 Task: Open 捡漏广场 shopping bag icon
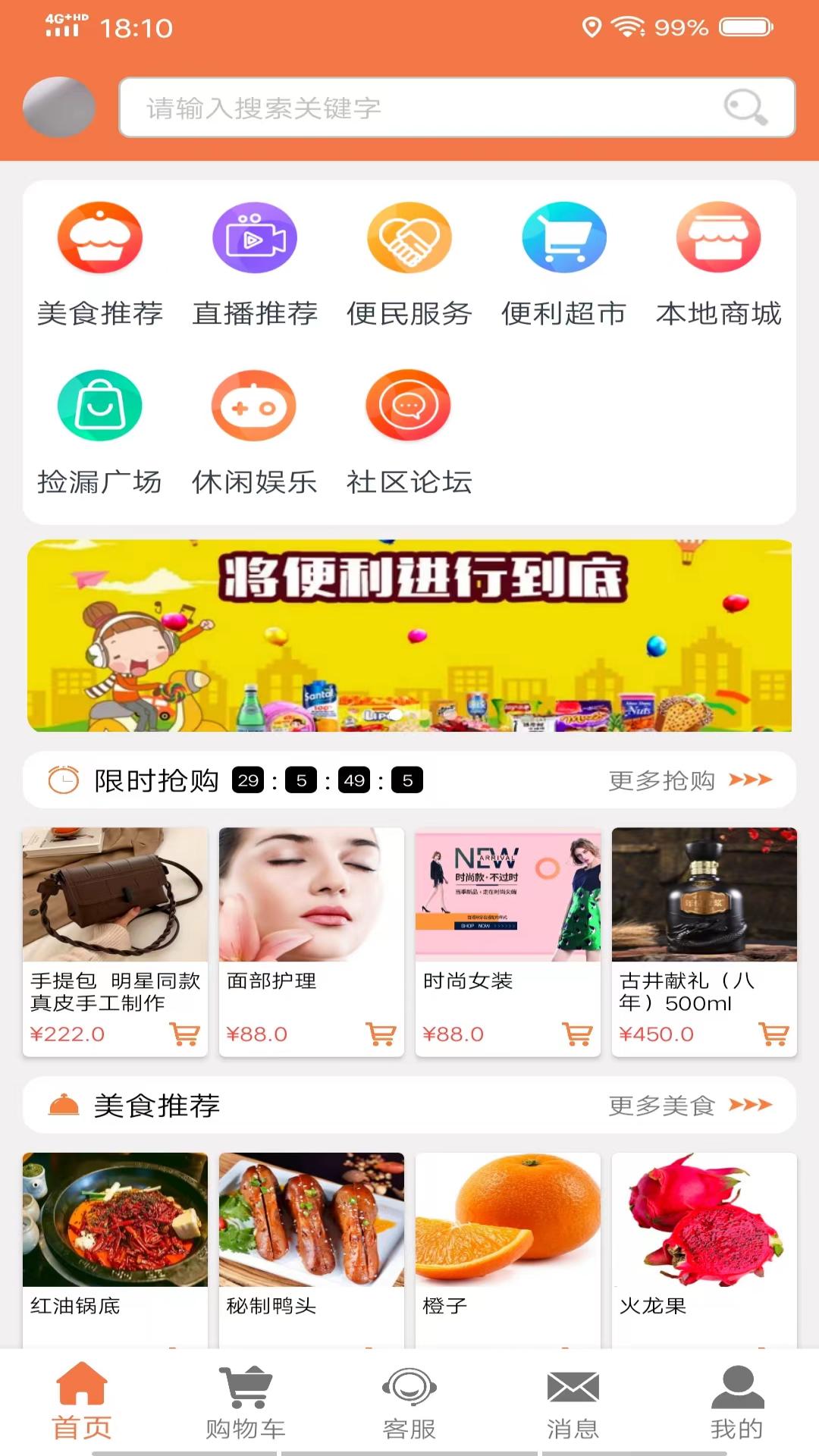click(x=101, y=405)
